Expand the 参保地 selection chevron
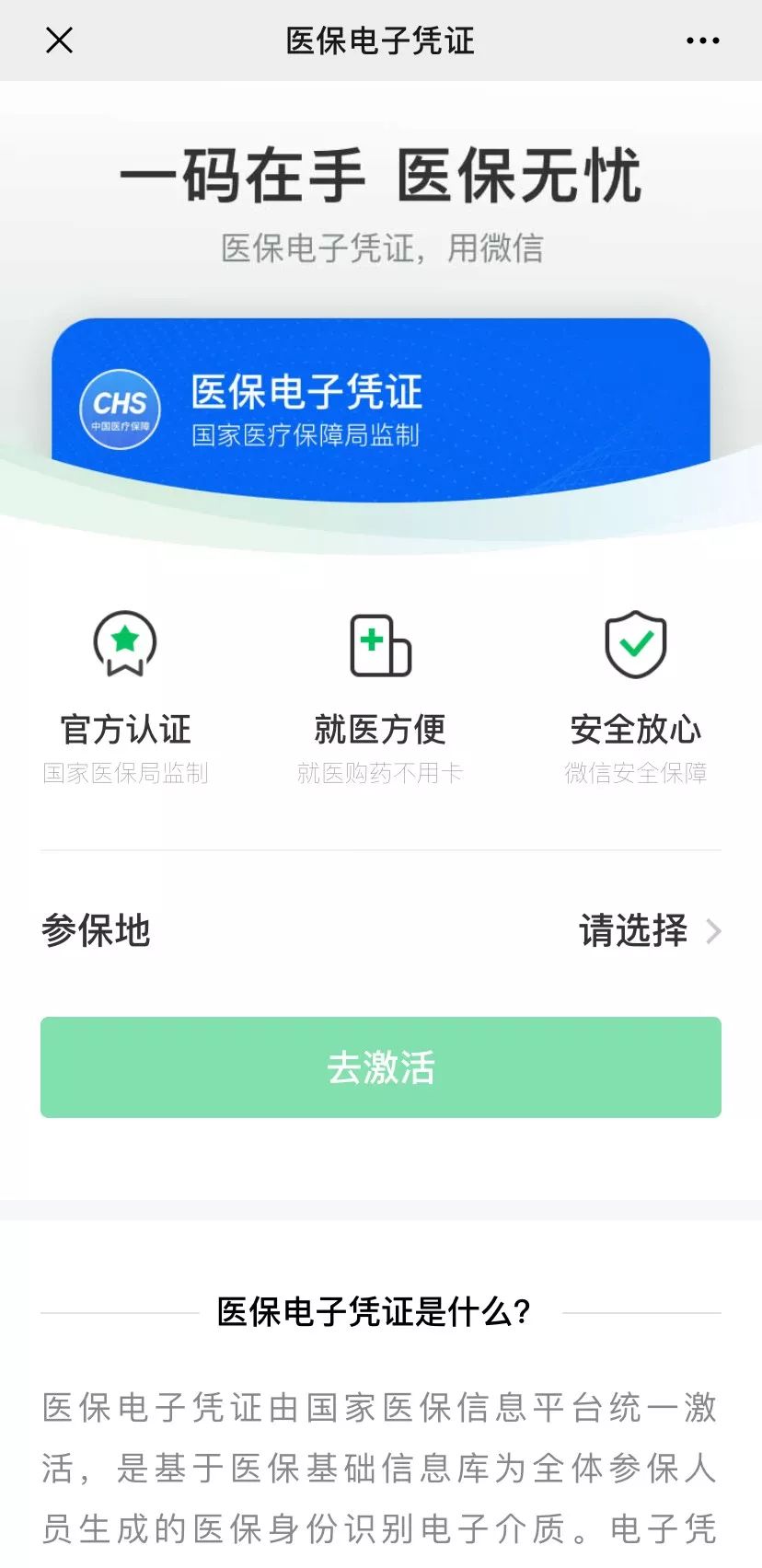The width and height of the screenshot is (762, 1568). tap(713, 931)
